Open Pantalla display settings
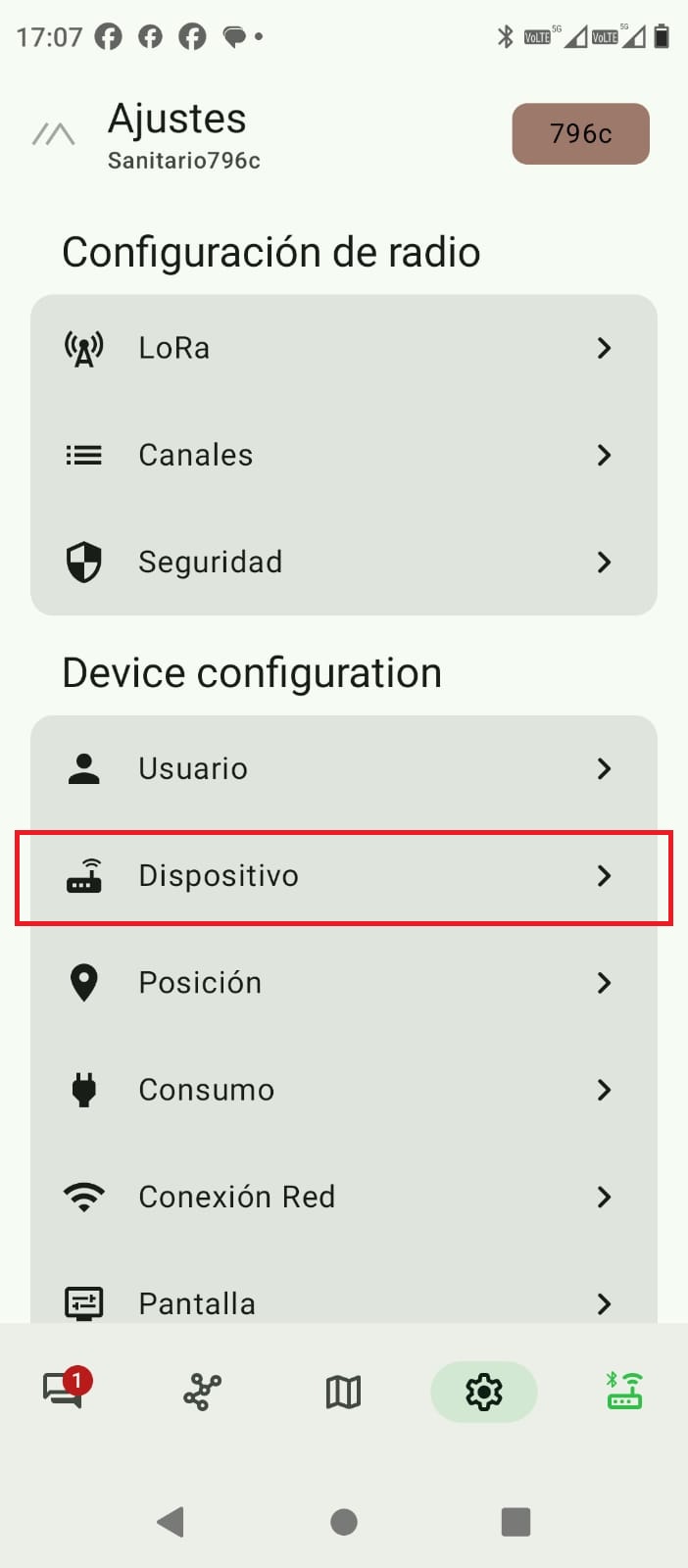 coord(343,1301)
